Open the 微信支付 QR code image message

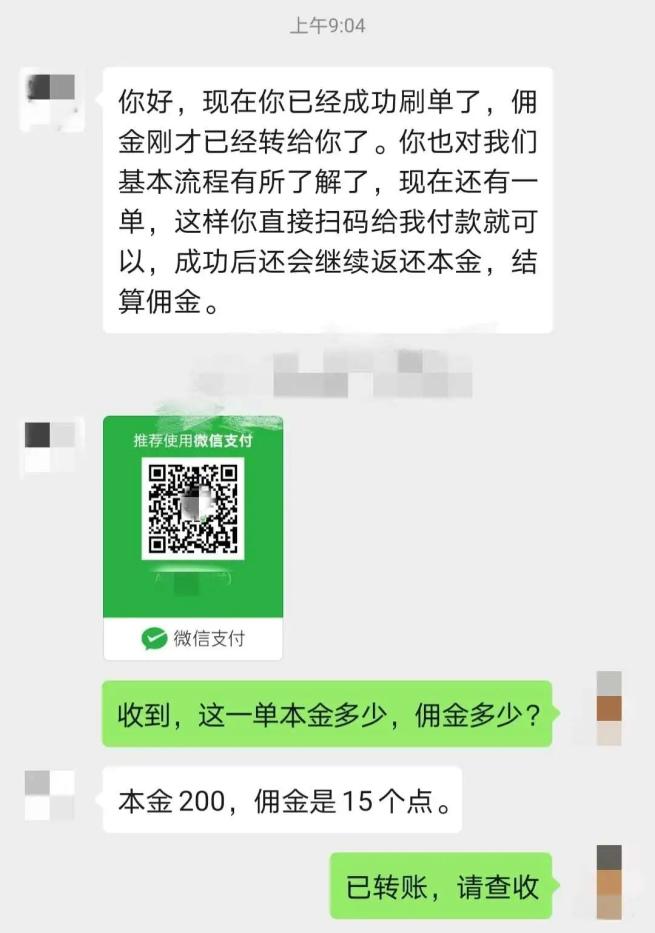coord(193,537)
